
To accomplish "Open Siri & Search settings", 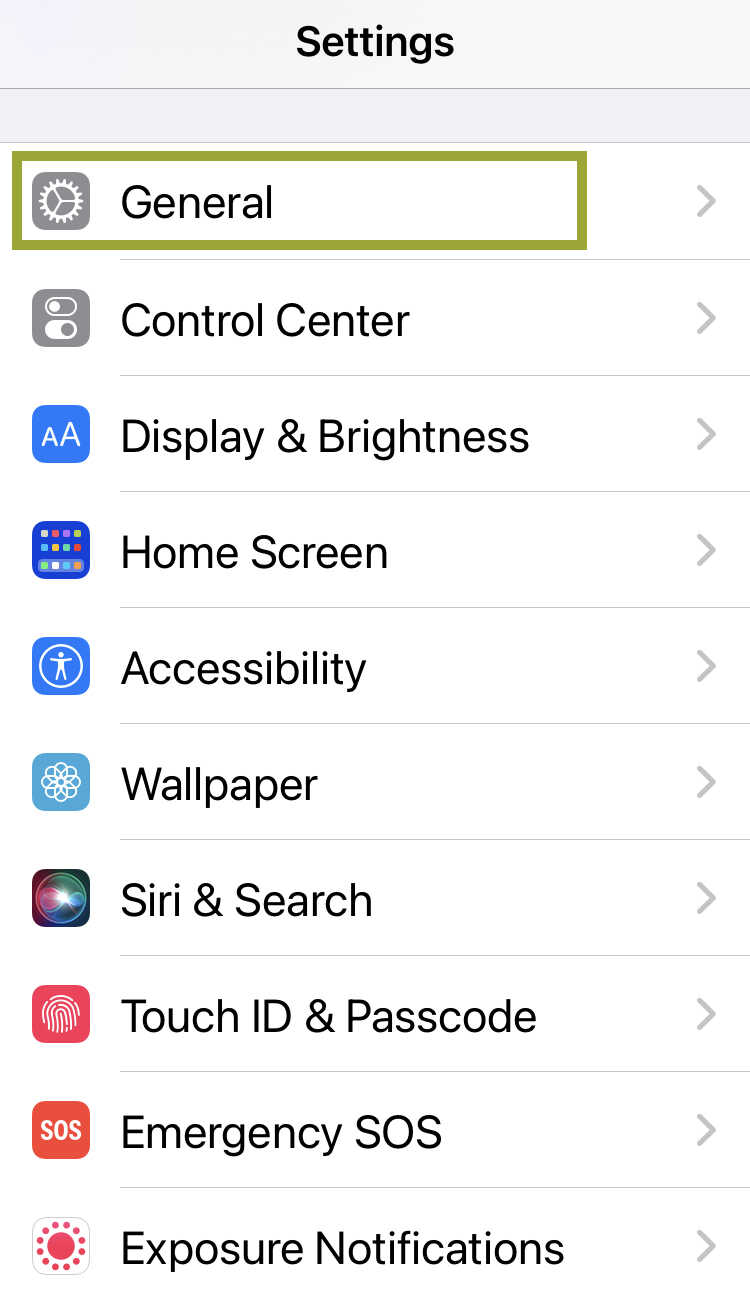I will coord(375,898).
